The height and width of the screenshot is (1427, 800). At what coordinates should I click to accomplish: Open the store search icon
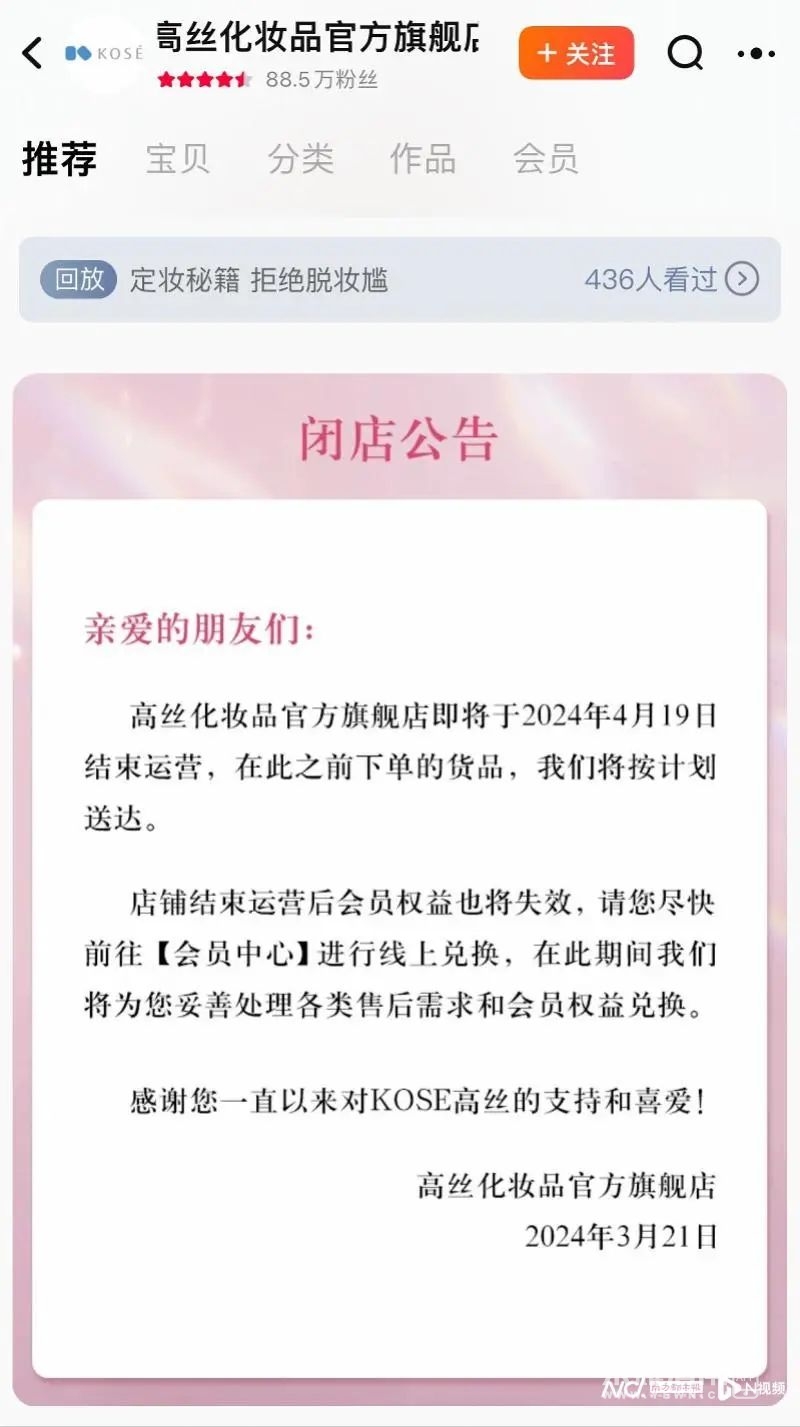pyautogui.click(x=685, y=53)
